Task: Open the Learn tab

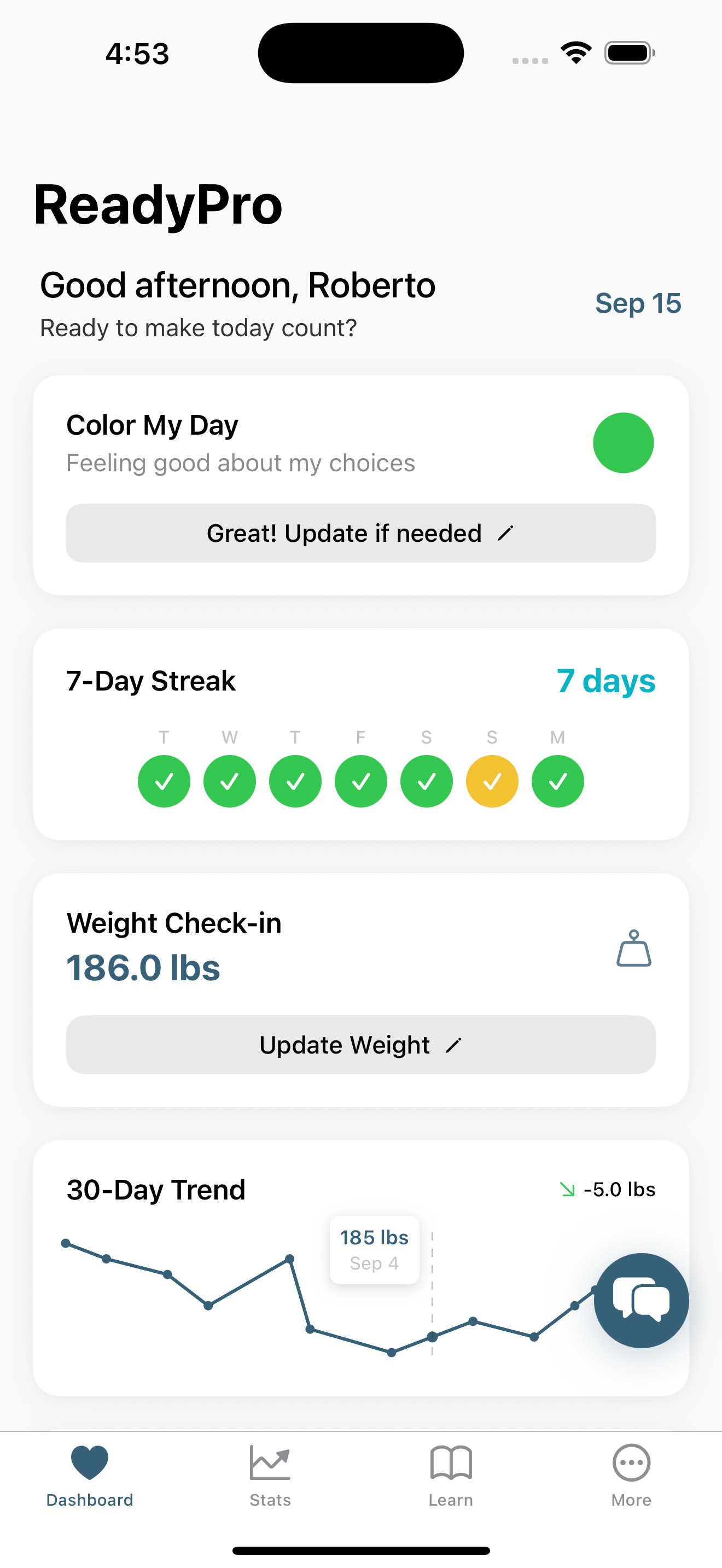Action: 451,1475
